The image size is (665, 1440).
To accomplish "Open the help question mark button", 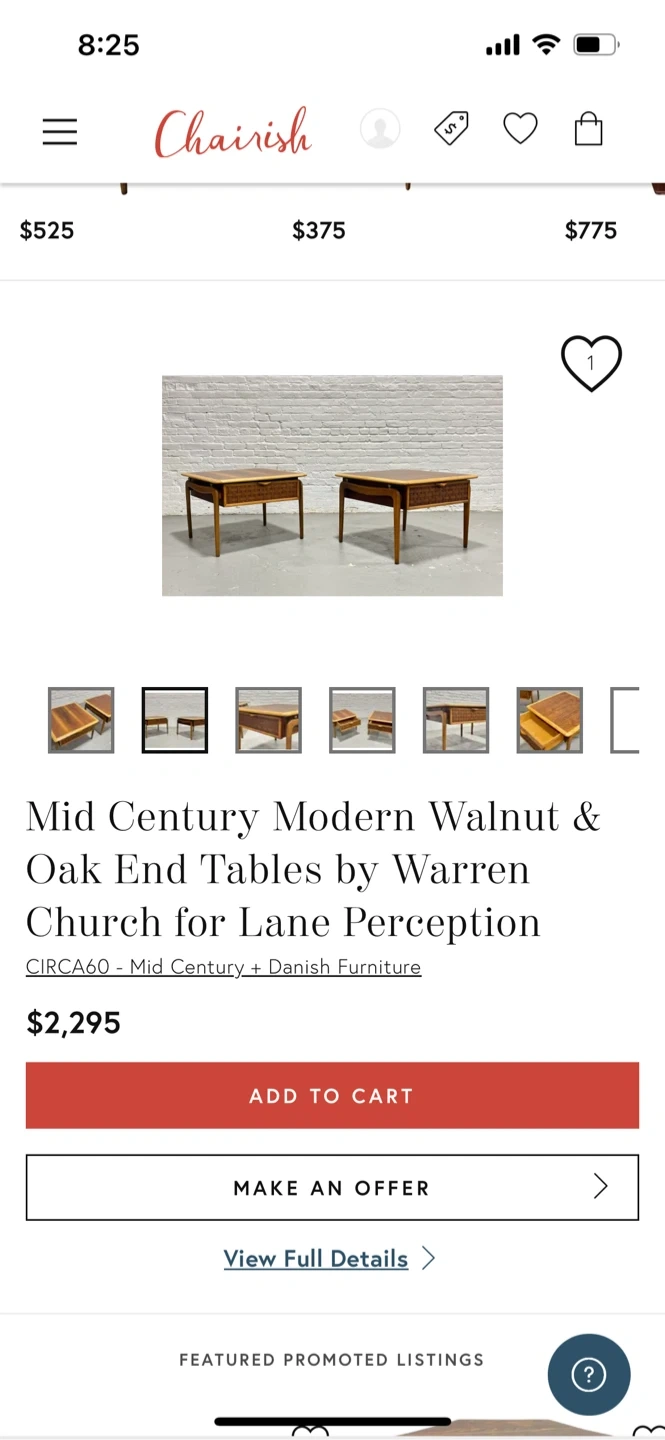I will pyautogui.click(x=589, y=1375).
